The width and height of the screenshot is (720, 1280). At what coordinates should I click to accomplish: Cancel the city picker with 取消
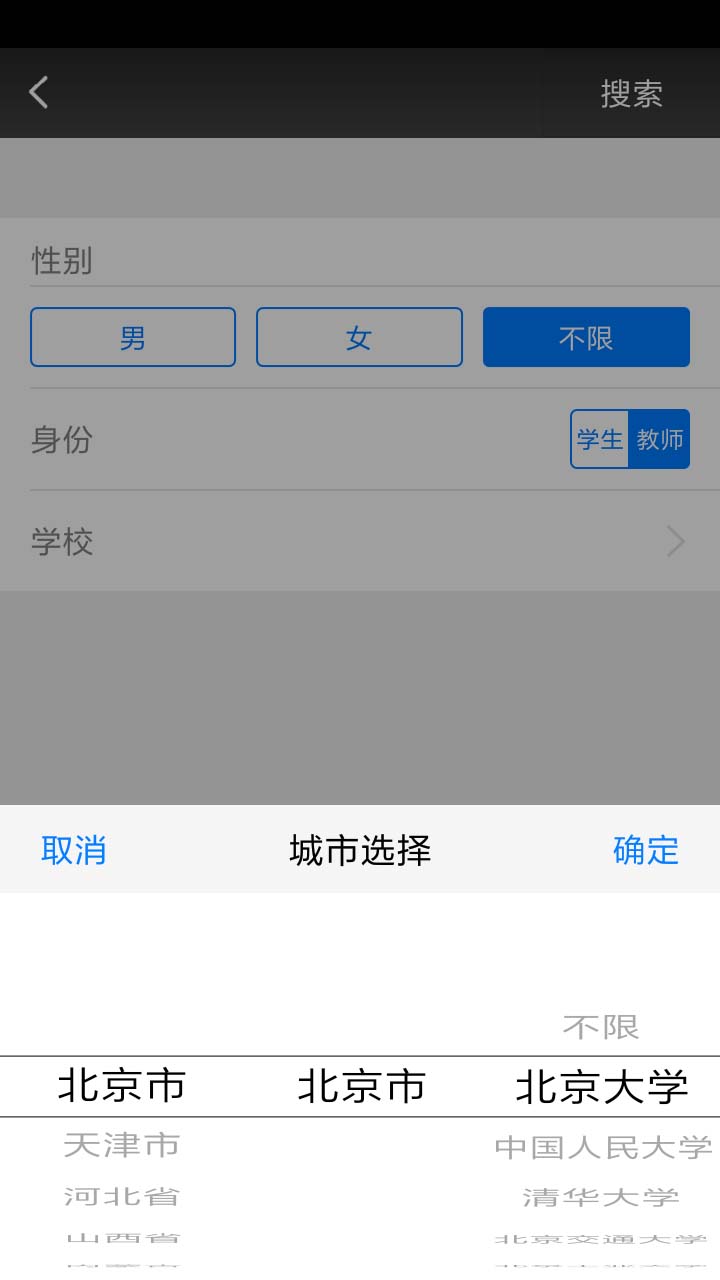(74, 850)
